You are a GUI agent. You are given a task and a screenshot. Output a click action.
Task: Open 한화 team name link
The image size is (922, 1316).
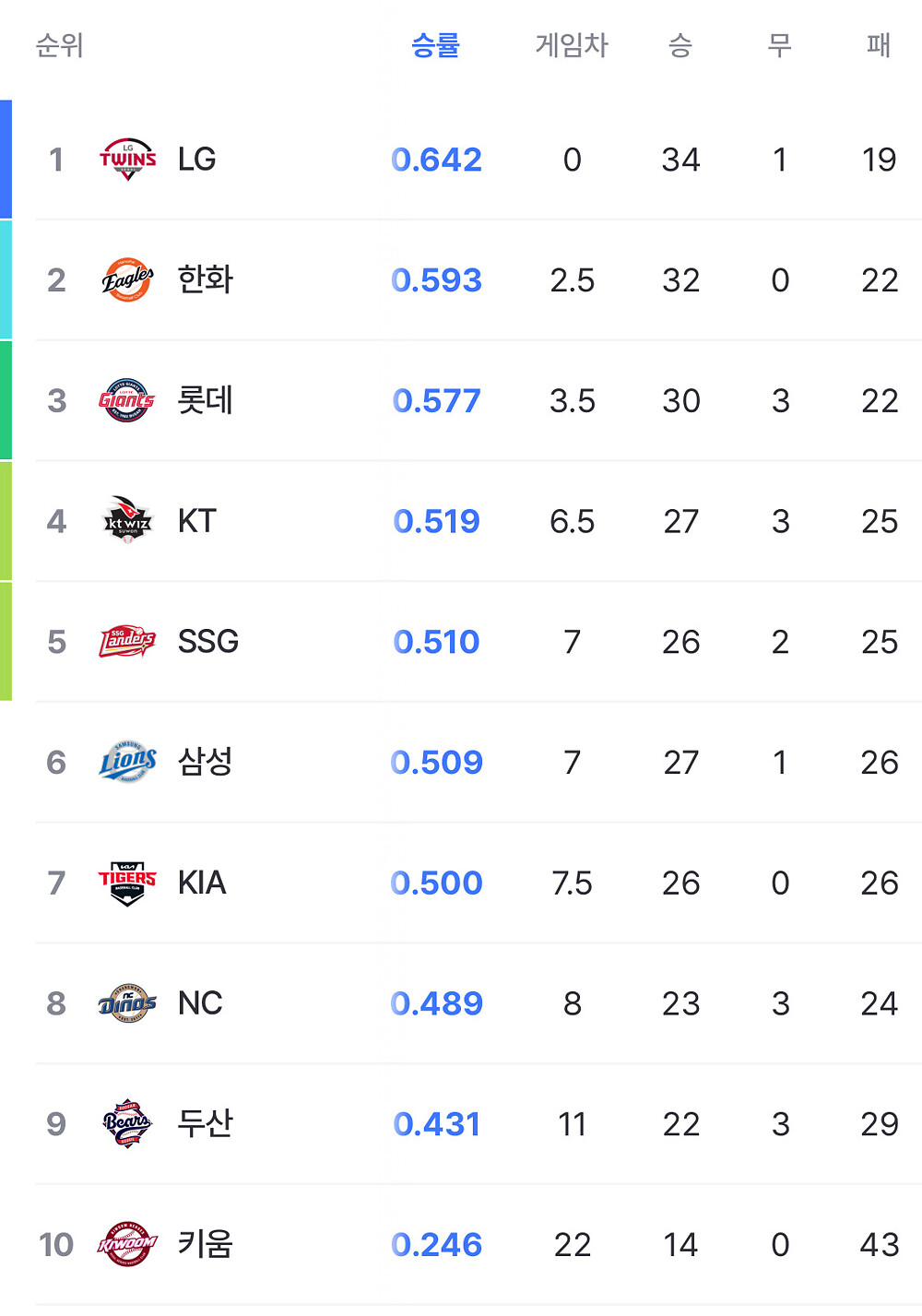coord(205,279)
